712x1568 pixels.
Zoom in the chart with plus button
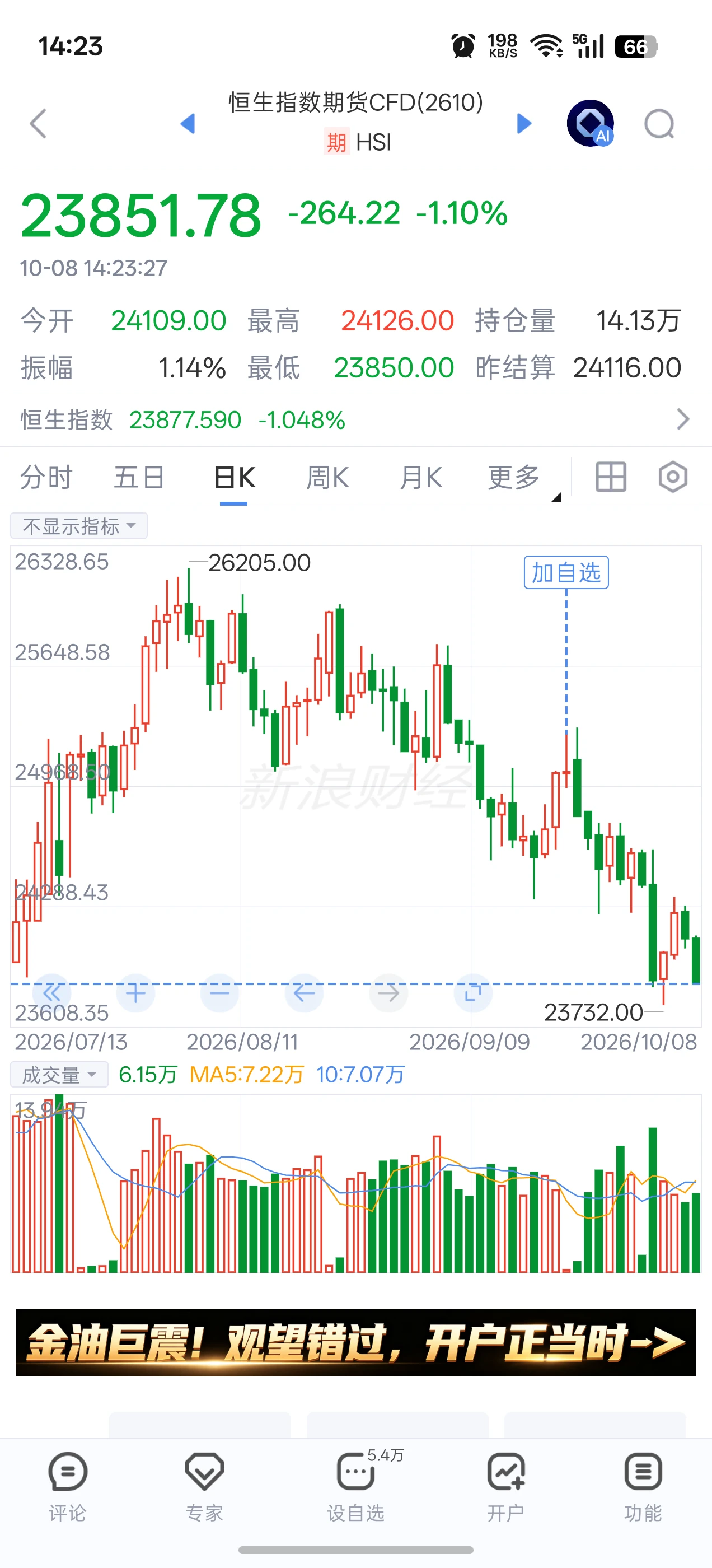135,993
